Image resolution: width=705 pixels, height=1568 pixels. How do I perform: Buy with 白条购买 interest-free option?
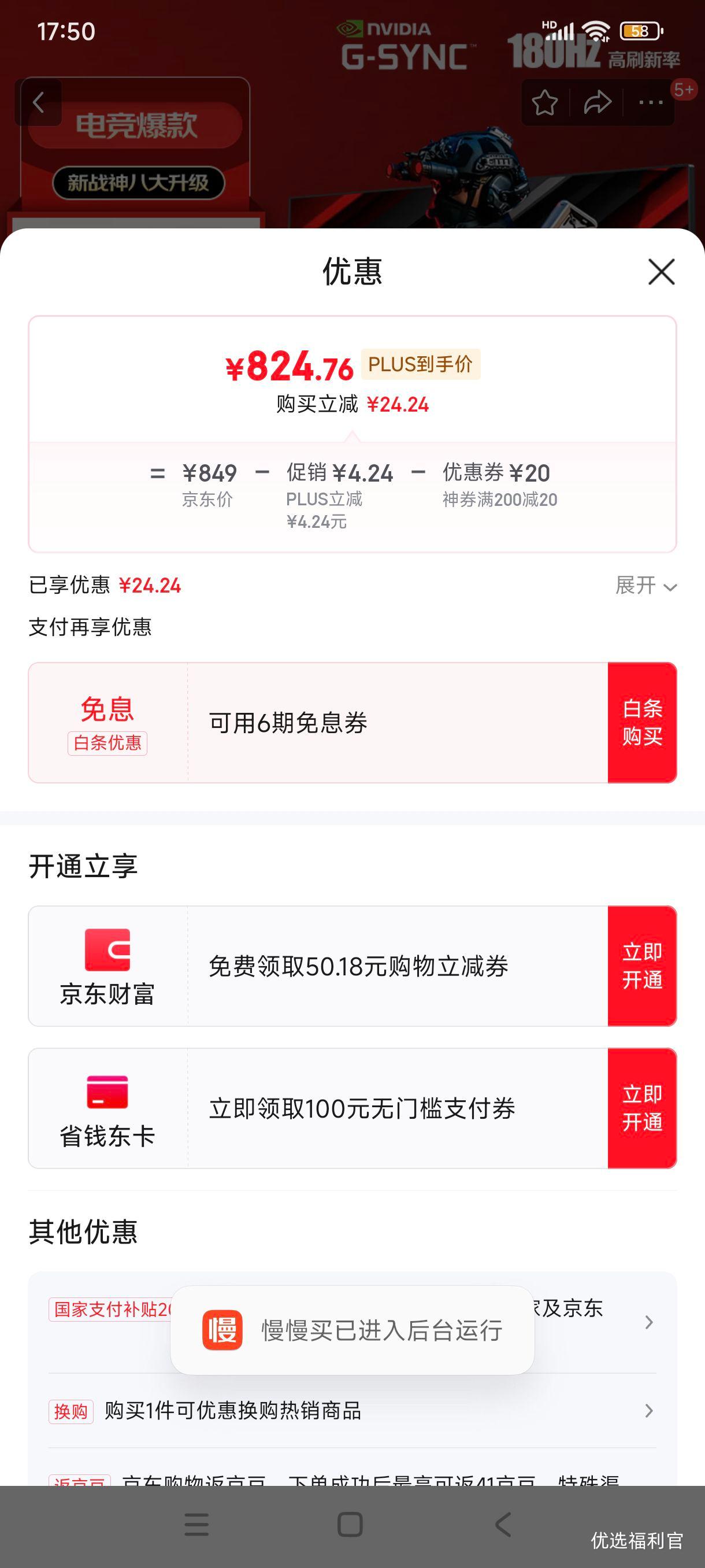642,723
